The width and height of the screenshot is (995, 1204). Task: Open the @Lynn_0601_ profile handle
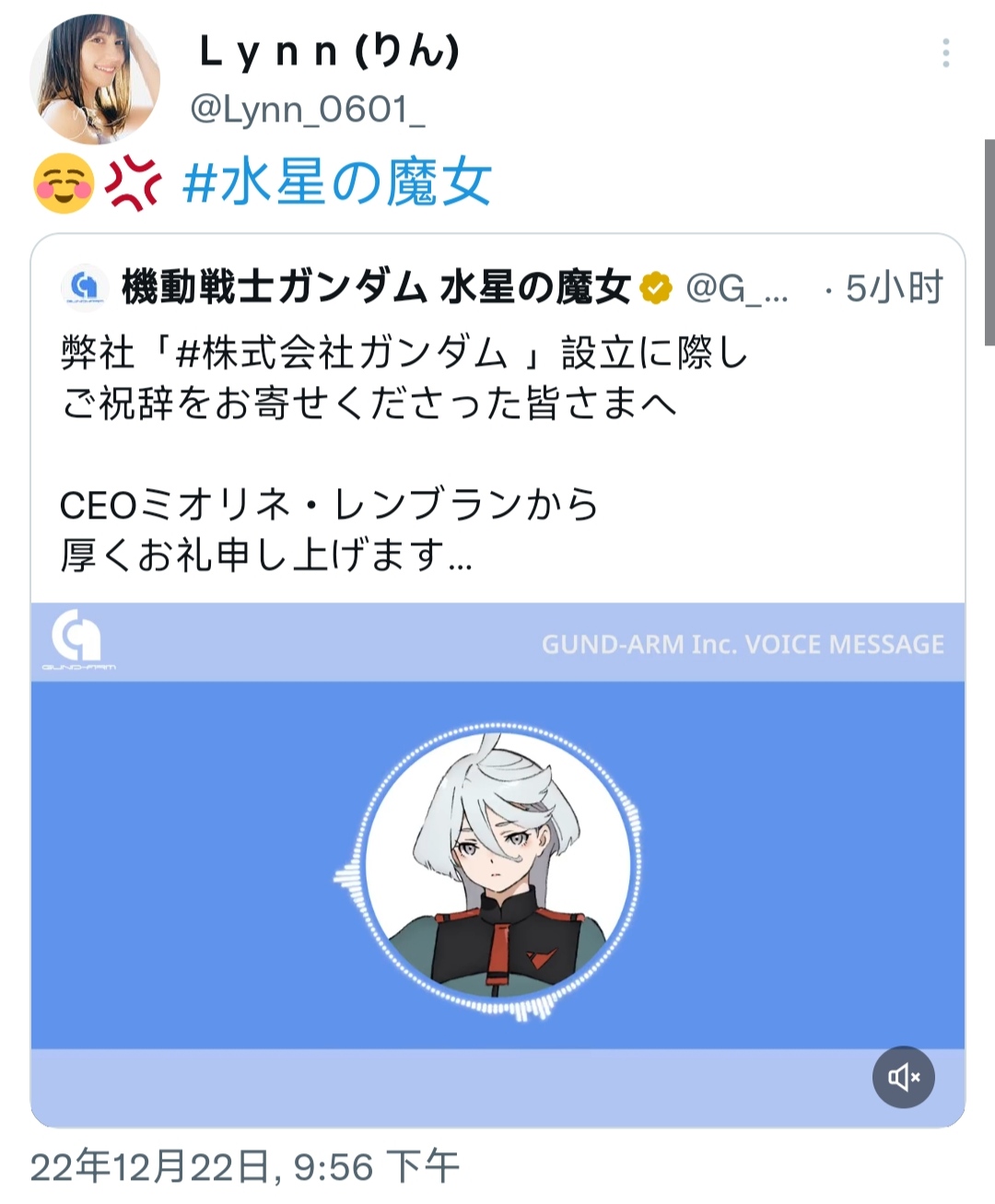pyautogui.click(x=308, y=110)
